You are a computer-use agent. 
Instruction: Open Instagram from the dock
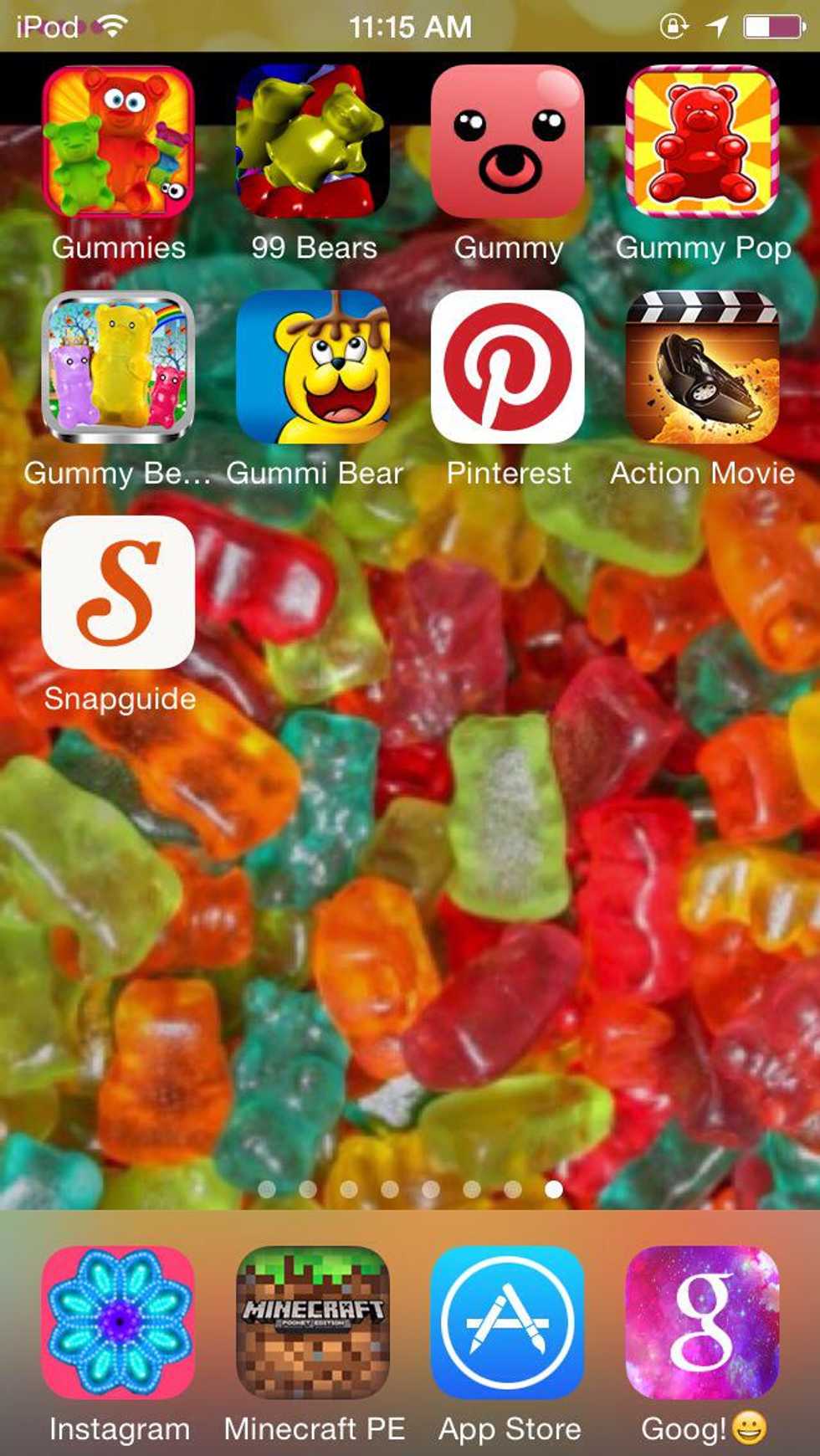coord(118,1322)
